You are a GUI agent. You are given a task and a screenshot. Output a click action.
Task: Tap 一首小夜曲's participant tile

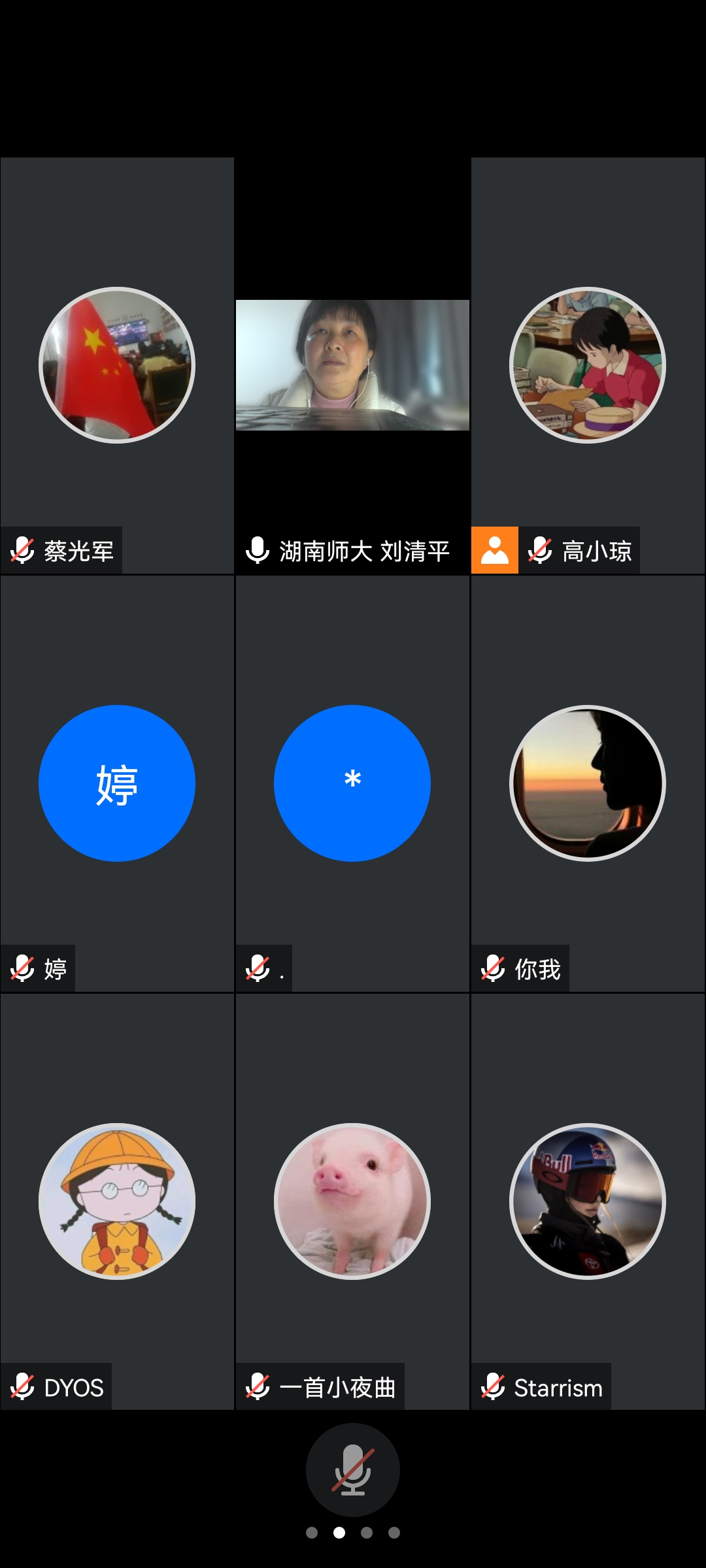coord(352,1201)
